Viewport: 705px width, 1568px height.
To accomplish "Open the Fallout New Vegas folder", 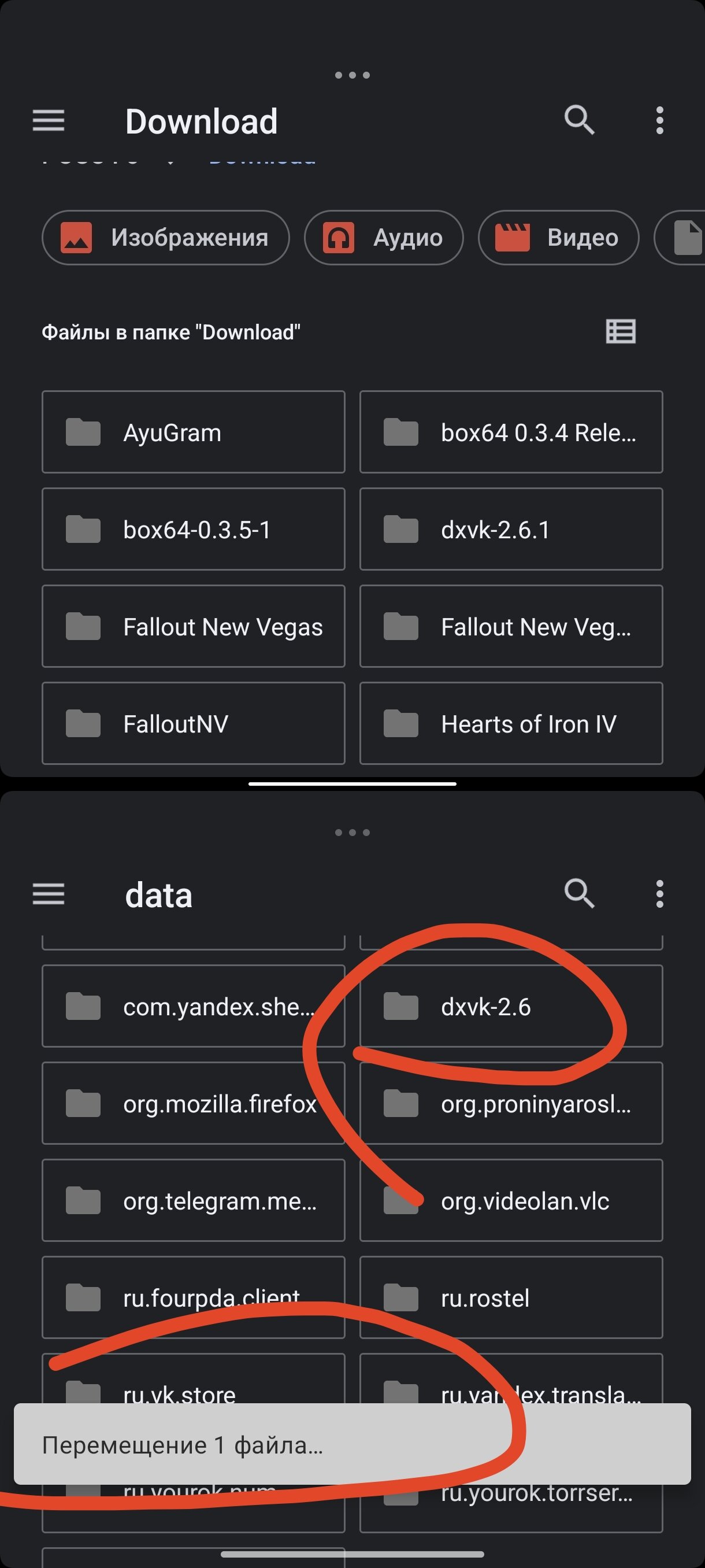I will (x=194, y=626).
